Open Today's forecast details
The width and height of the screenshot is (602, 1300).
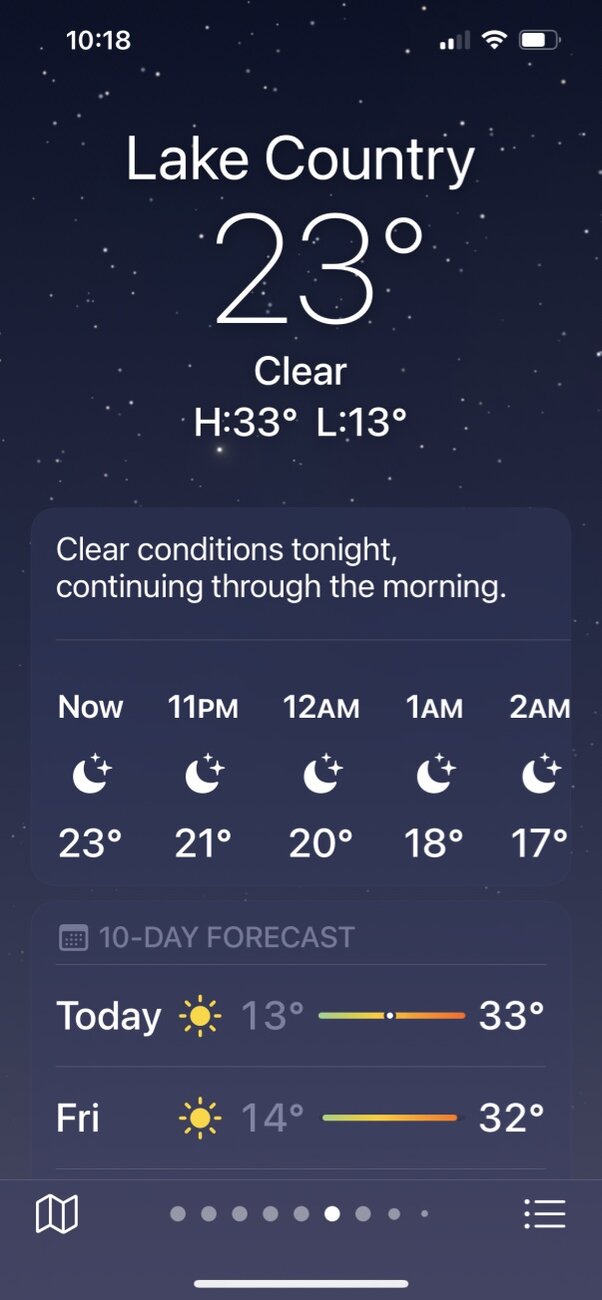(x=301, y=1016)
